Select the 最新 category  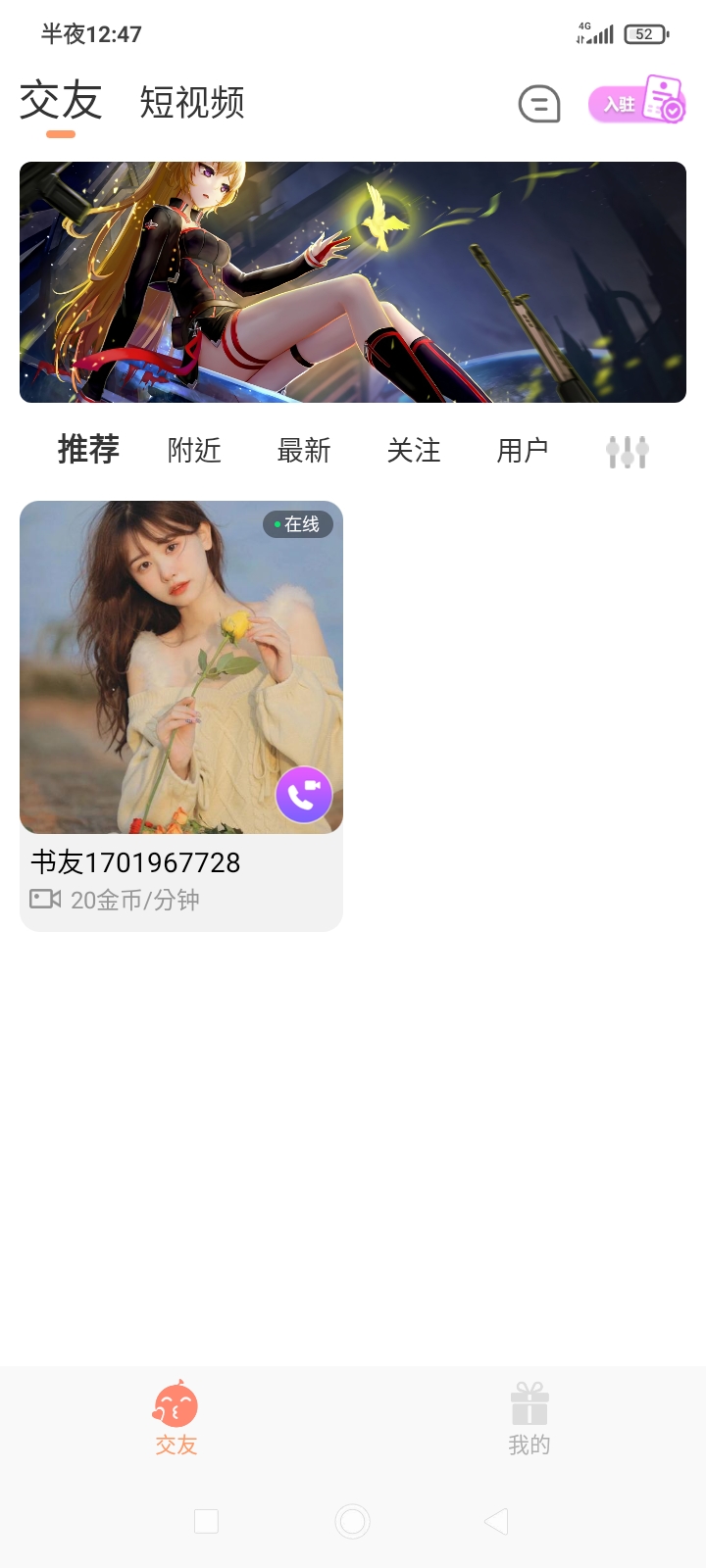304,450
